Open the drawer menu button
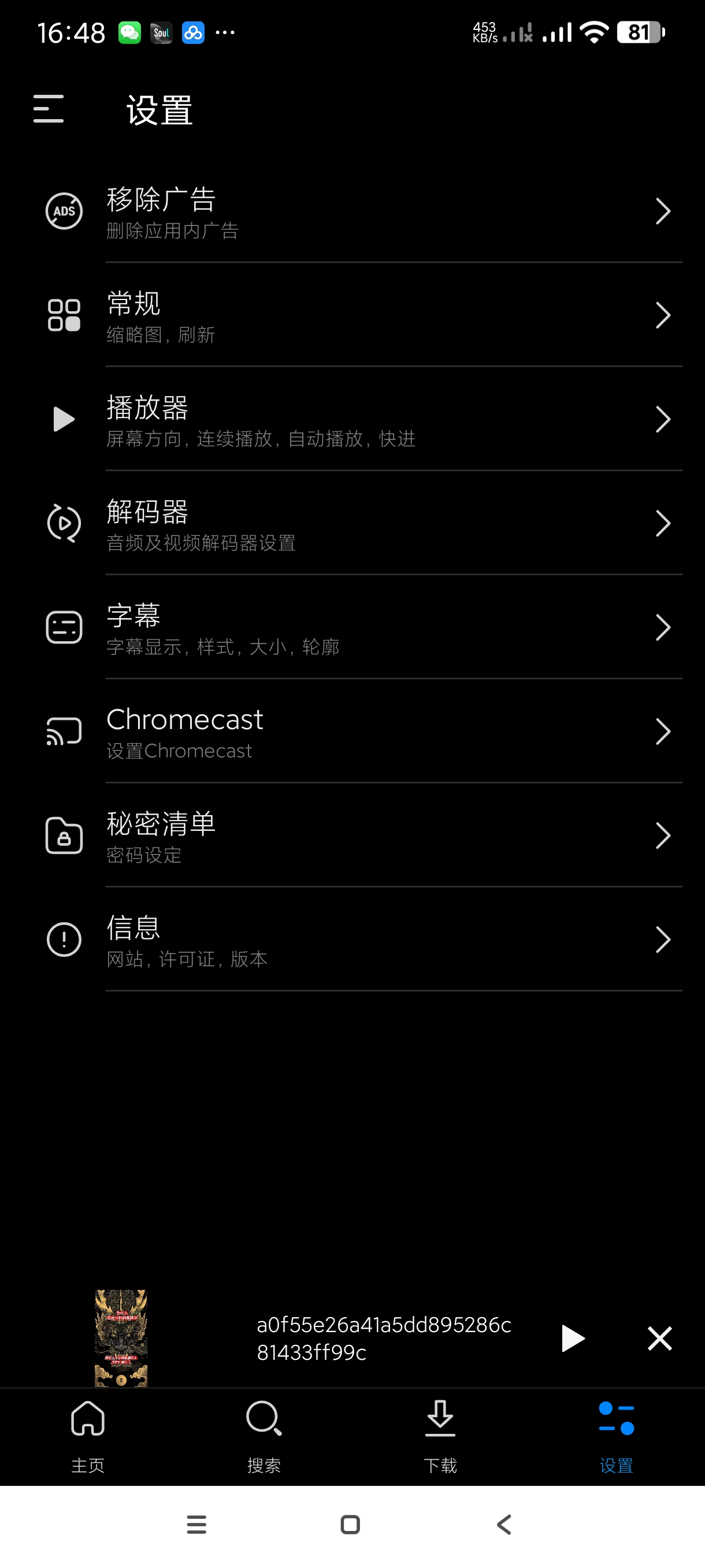Screen dimensions: 705x1568 tap(49, 109)
